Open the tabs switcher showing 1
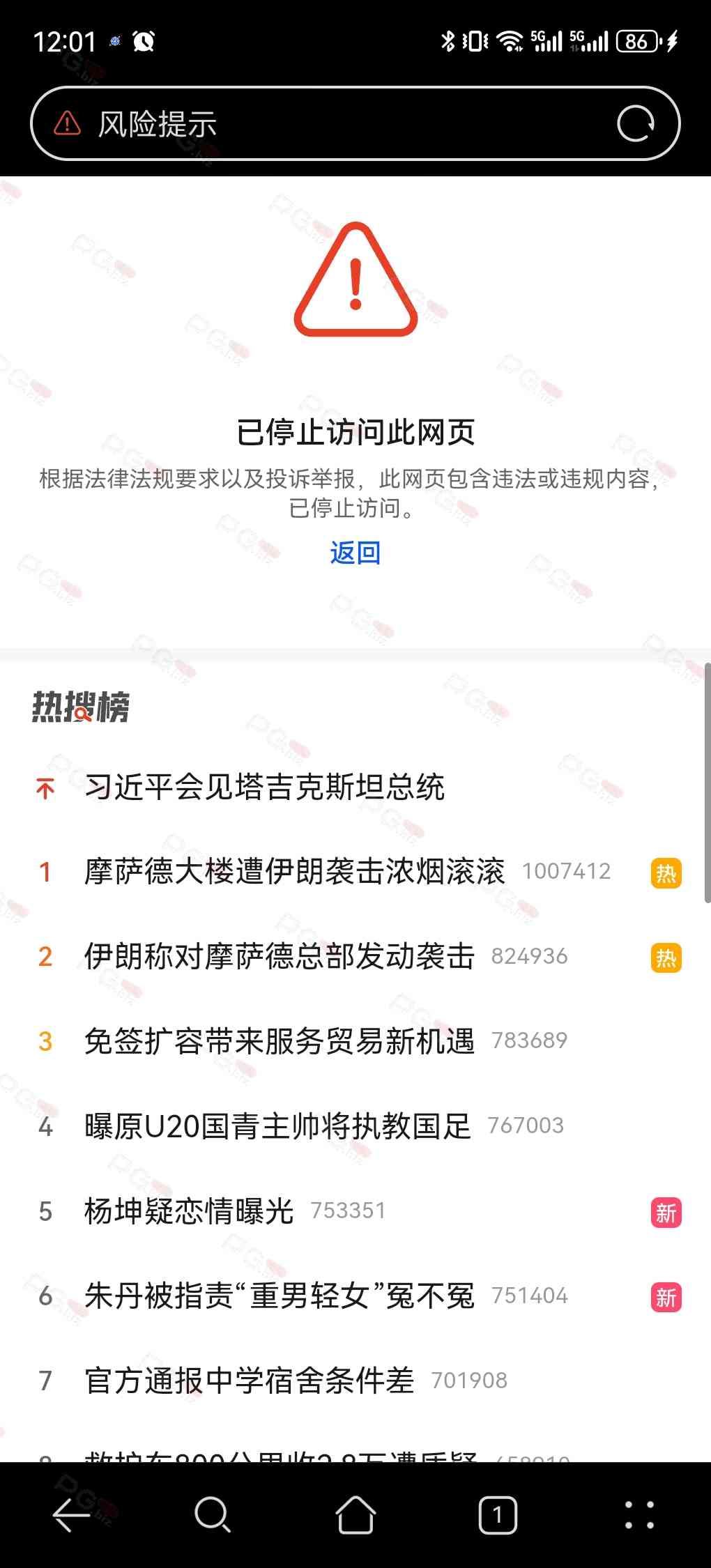This screenshot has width=711, height=1568. click(x=498, y=1515)
